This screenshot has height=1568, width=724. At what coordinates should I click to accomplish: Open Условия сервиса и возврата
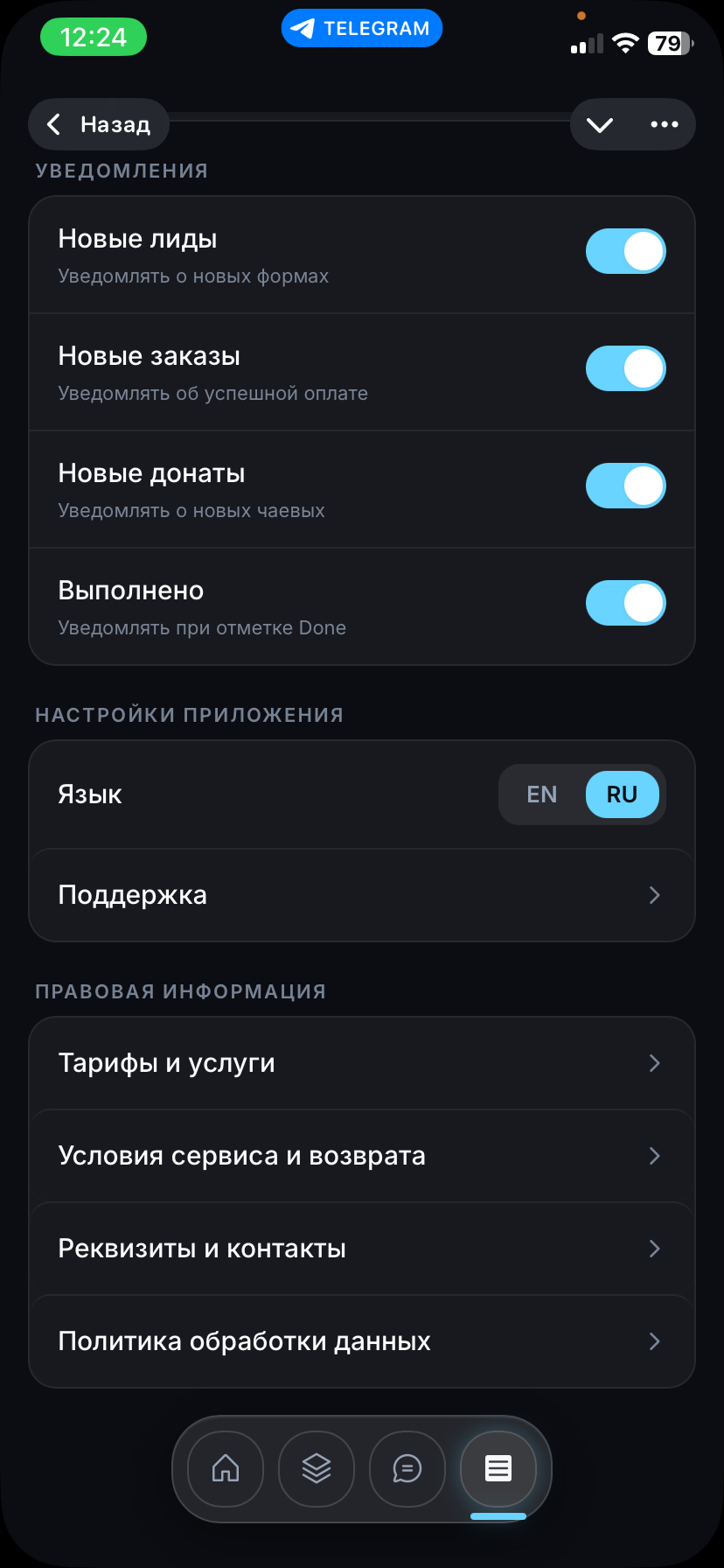pos(362,1156)
